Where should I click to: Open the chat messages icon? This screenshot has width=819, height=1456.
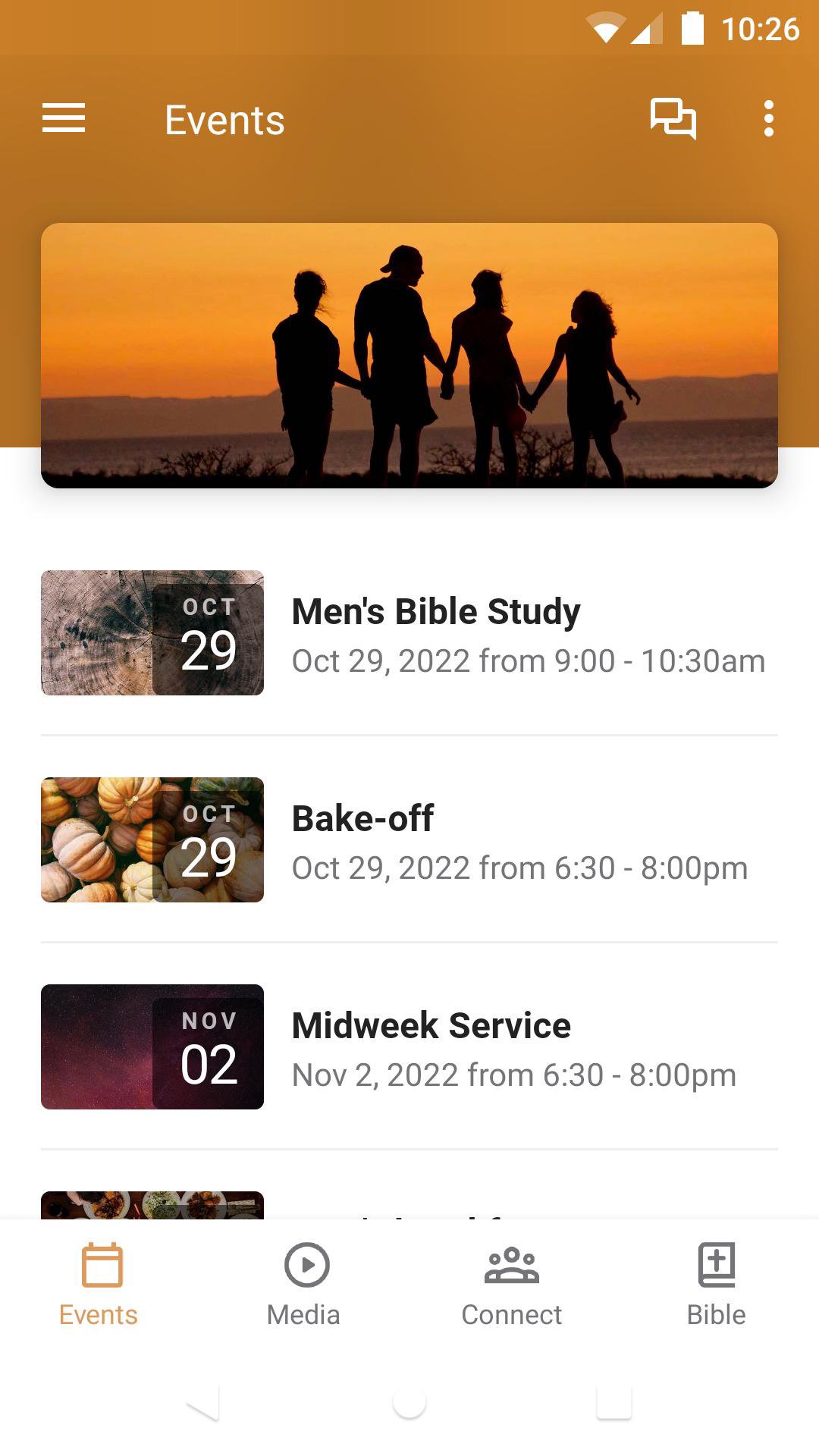pyautogui.click(x=673, y=119)
